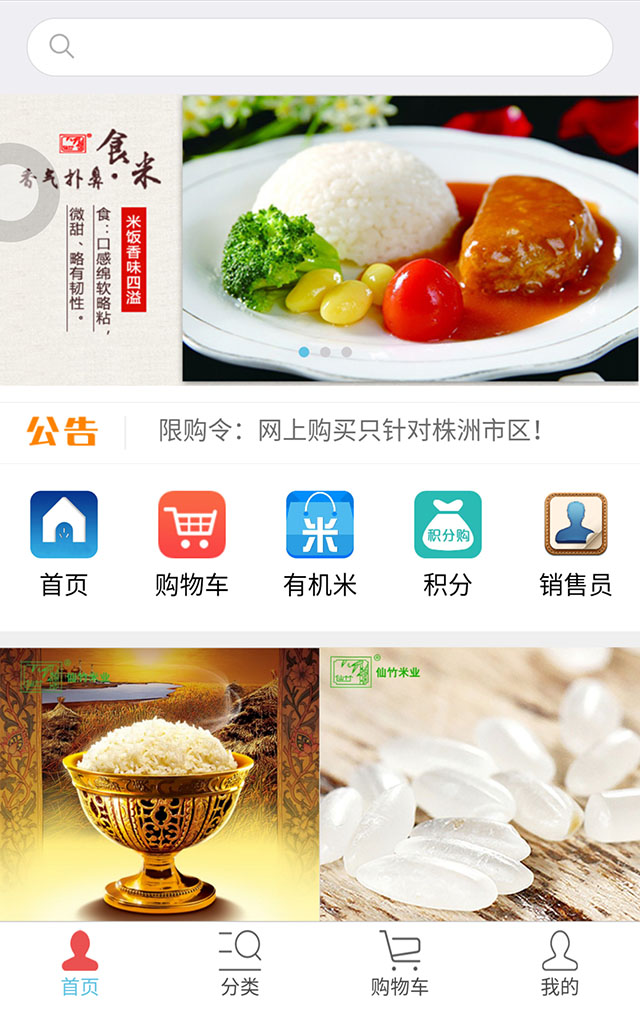Viewport: 640px width, 1010px height.
Task: Open the 销售员 salesperson section
Action: tap(575, 542)
